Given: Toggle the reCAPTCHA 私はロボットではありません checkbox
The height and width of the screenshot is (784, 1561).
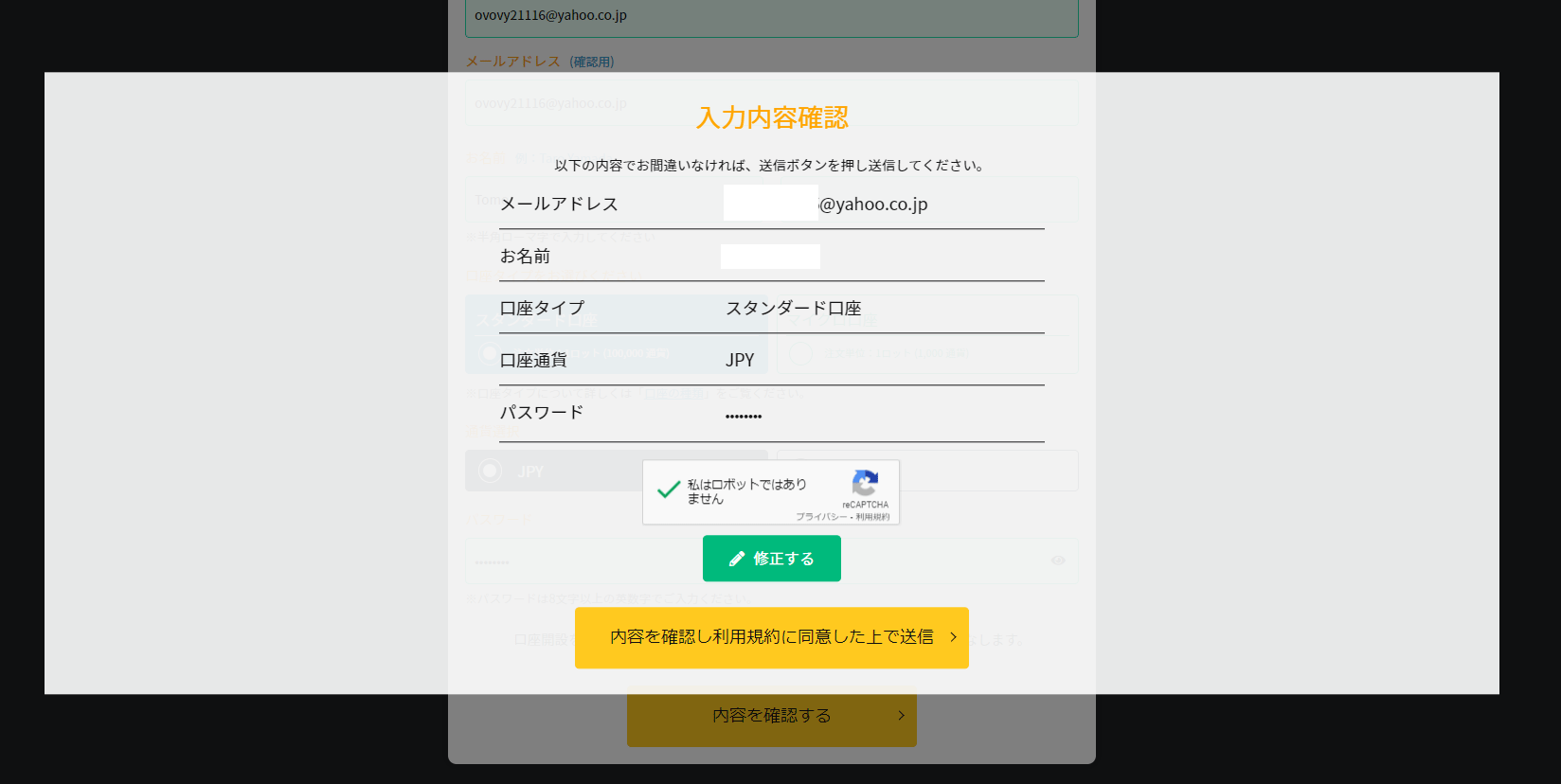Looking at the screenshot, I should [x=669, y=490].
